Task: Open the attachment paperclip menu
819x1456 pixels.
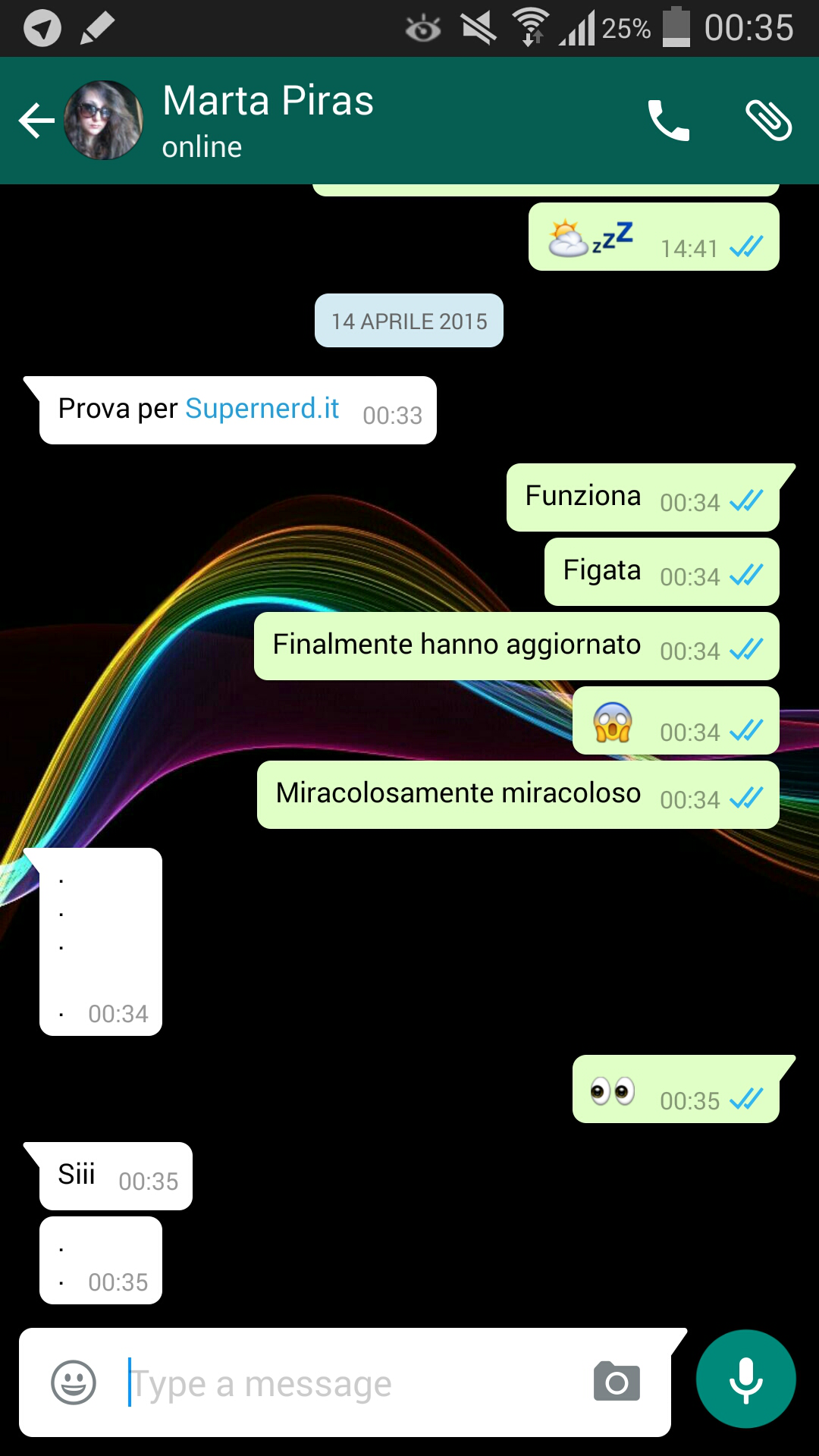Action: (768, 121)
